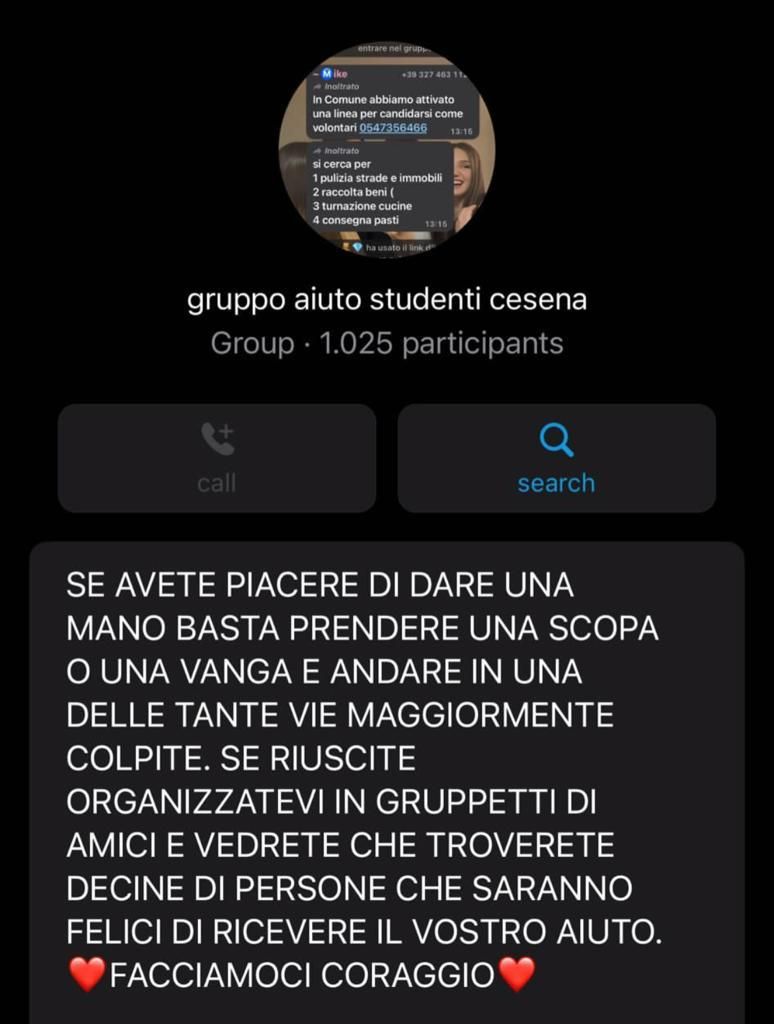Search within the group chat
The width and height of the screenshot is (774, 1024).
tap(556, 458)
